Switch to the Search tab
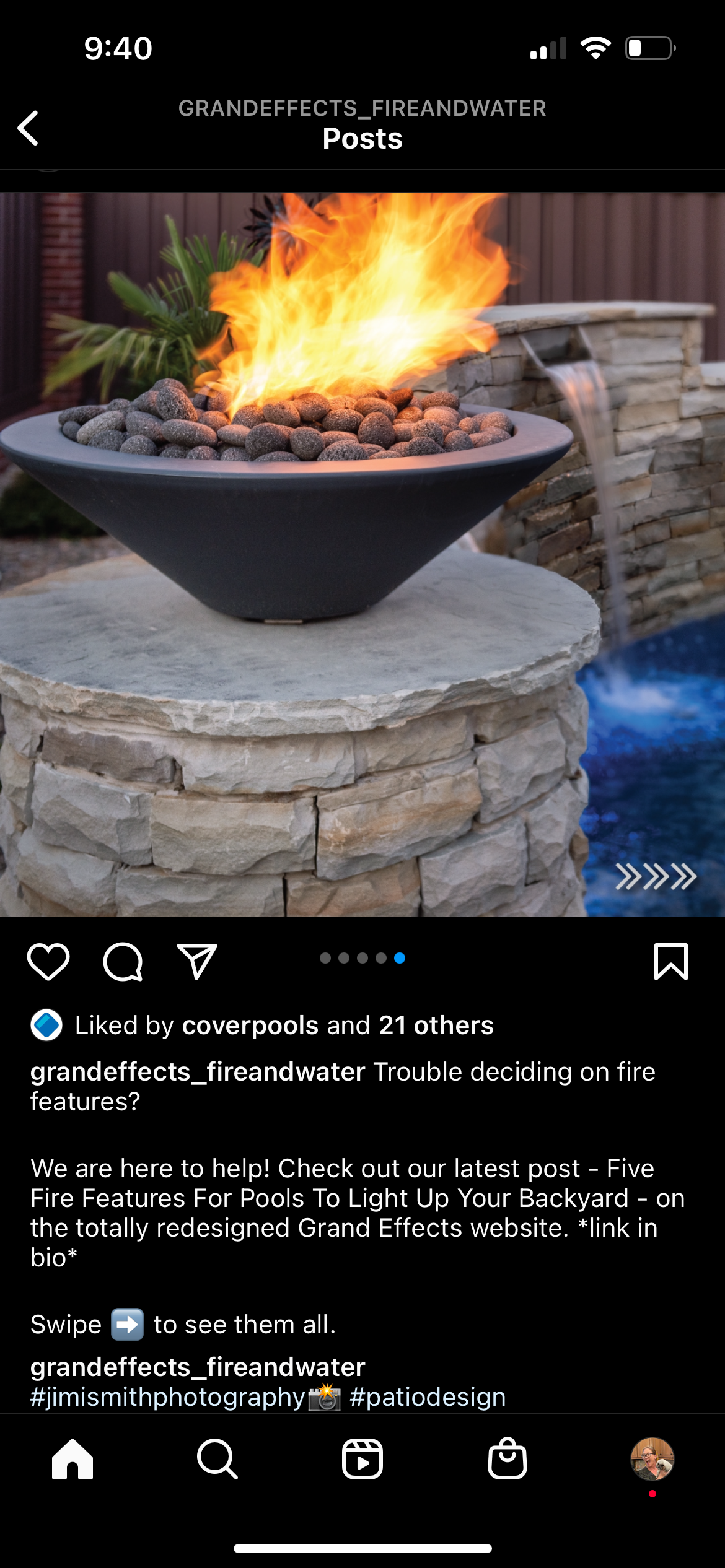The width and height of the screenshot is (725, 1568). [x=217, y=1459]
